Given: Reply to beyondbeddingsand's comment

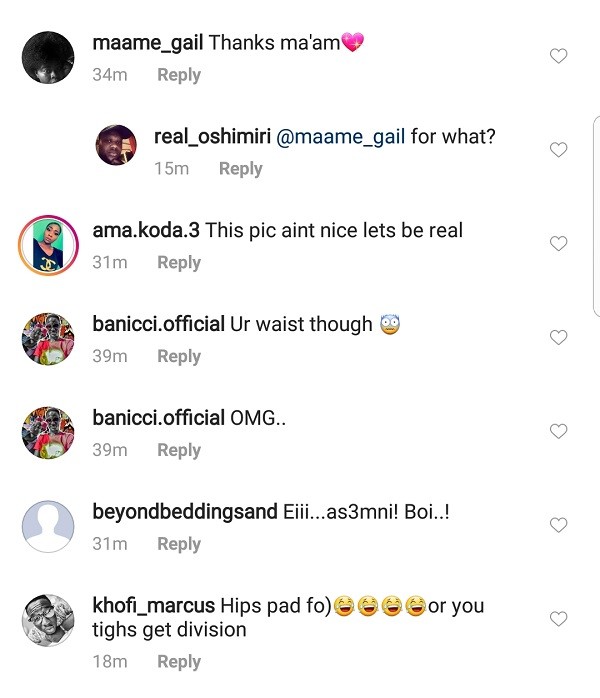Looking at the screenshot, I should point(179,545).
